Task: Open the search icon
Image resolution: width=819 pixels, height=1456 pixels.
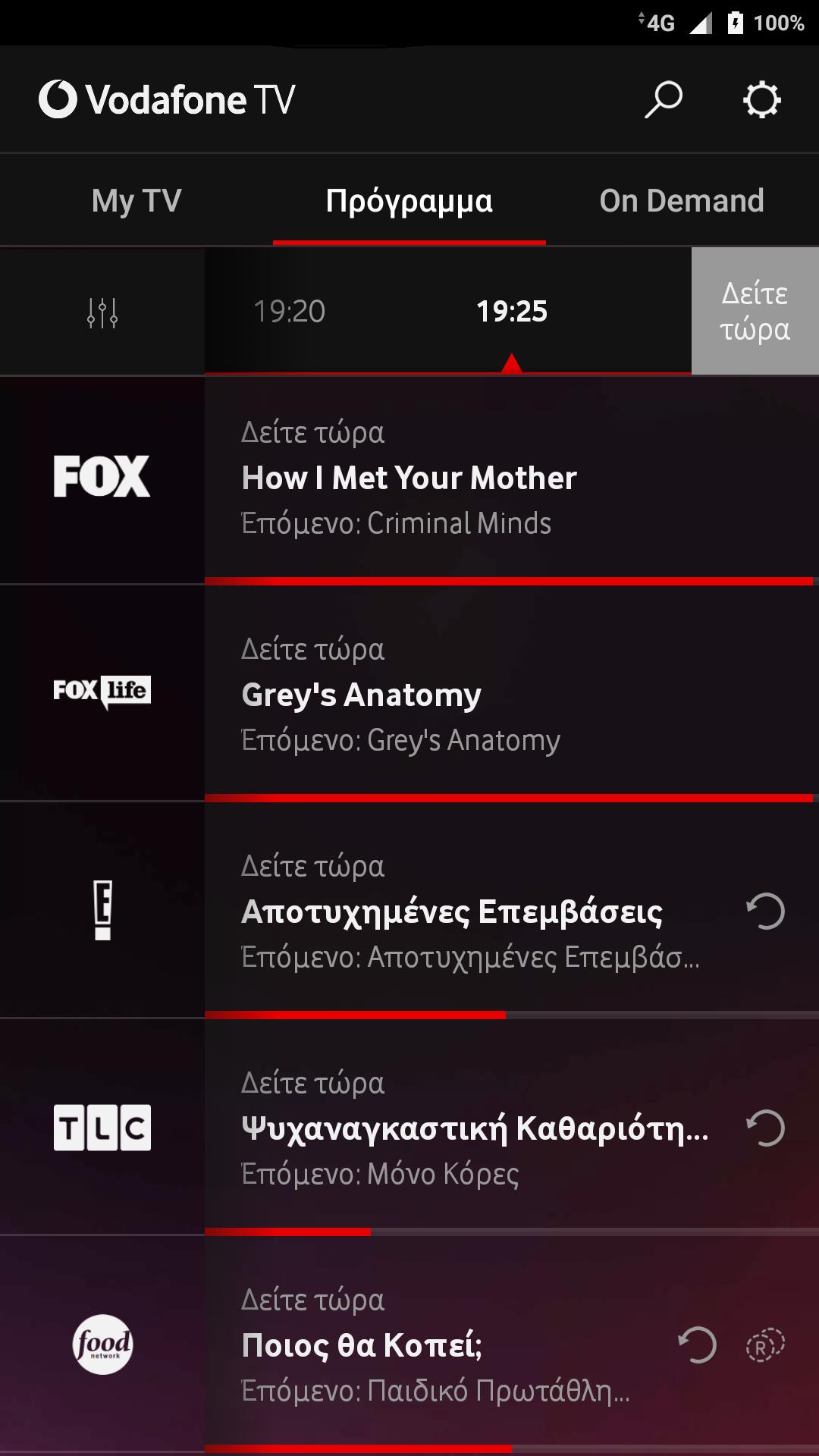Action: point(664,100)
